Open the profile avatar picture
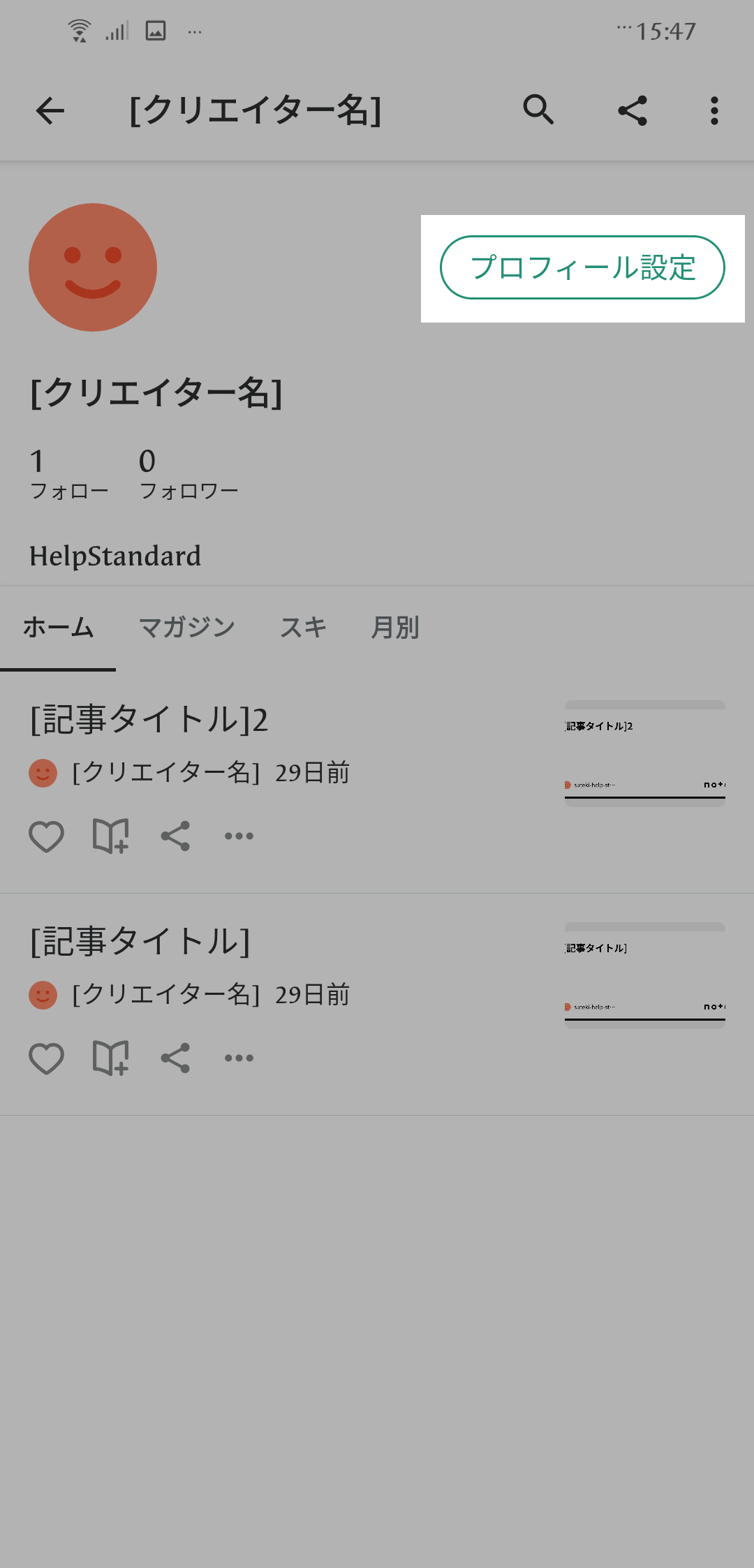754x1568 pixels. 93,267
